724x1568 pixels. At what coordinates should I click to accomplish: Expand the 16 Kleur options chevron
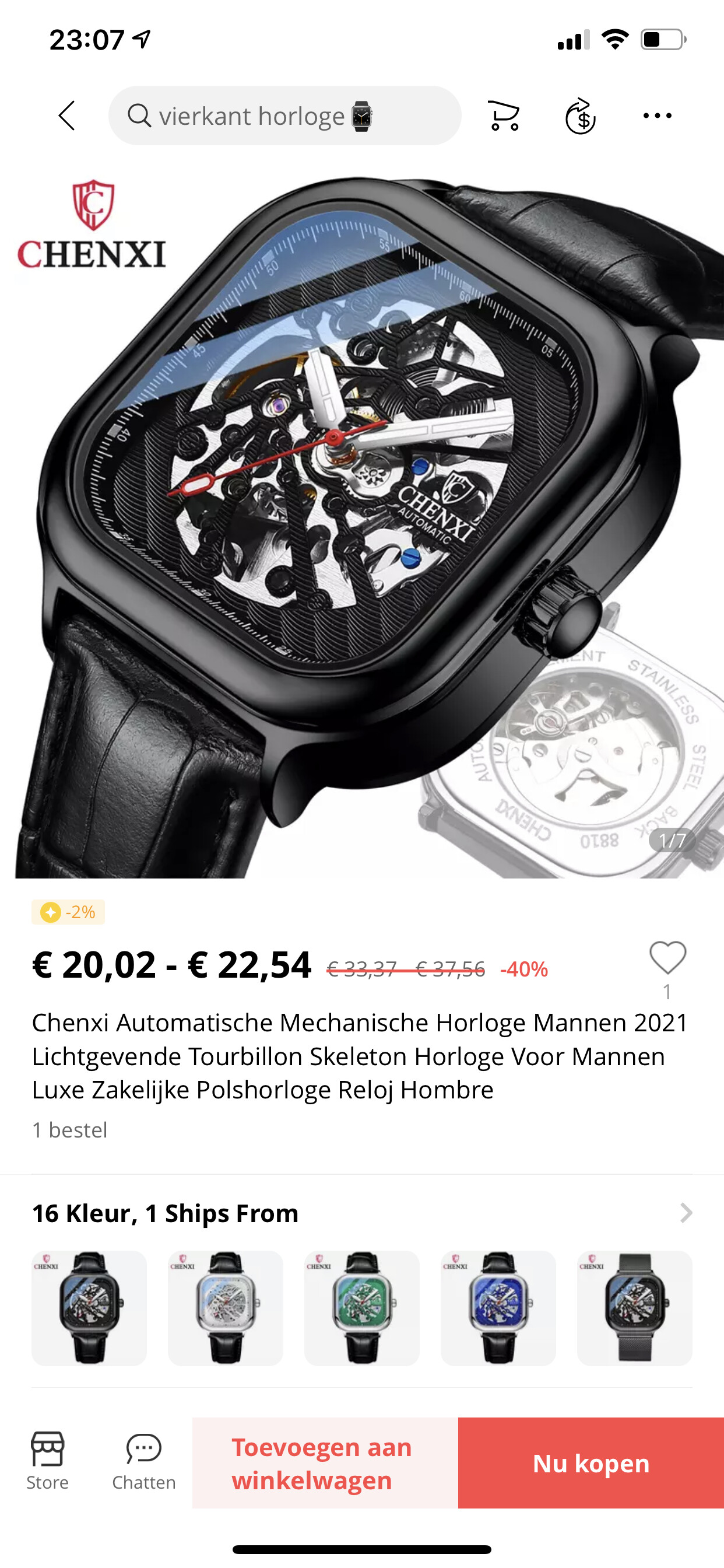coord(686,1213)
